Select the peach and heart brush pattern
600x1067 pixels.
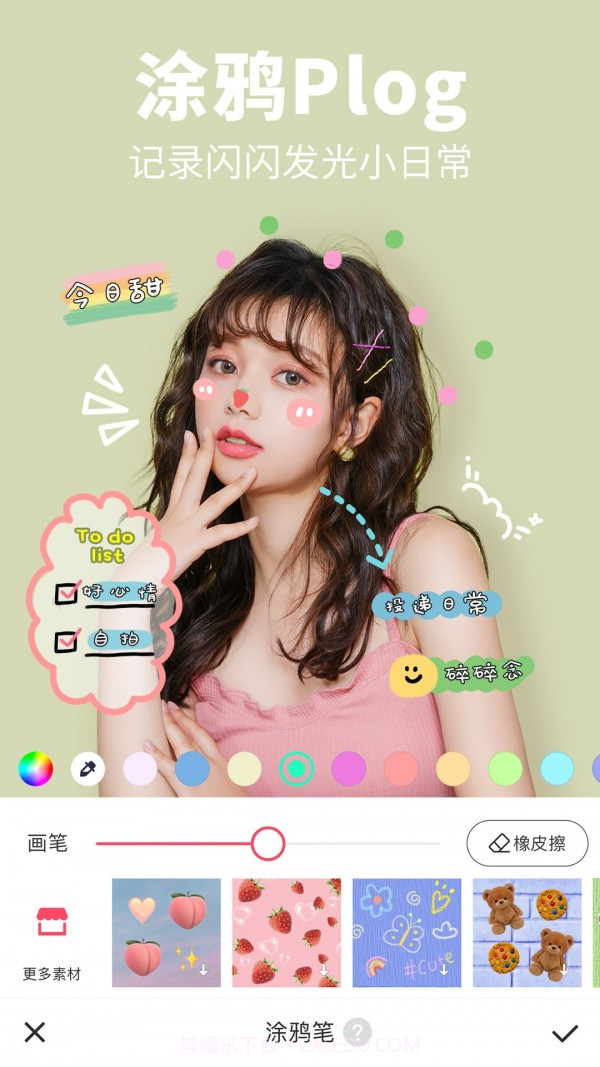(166, 932)
